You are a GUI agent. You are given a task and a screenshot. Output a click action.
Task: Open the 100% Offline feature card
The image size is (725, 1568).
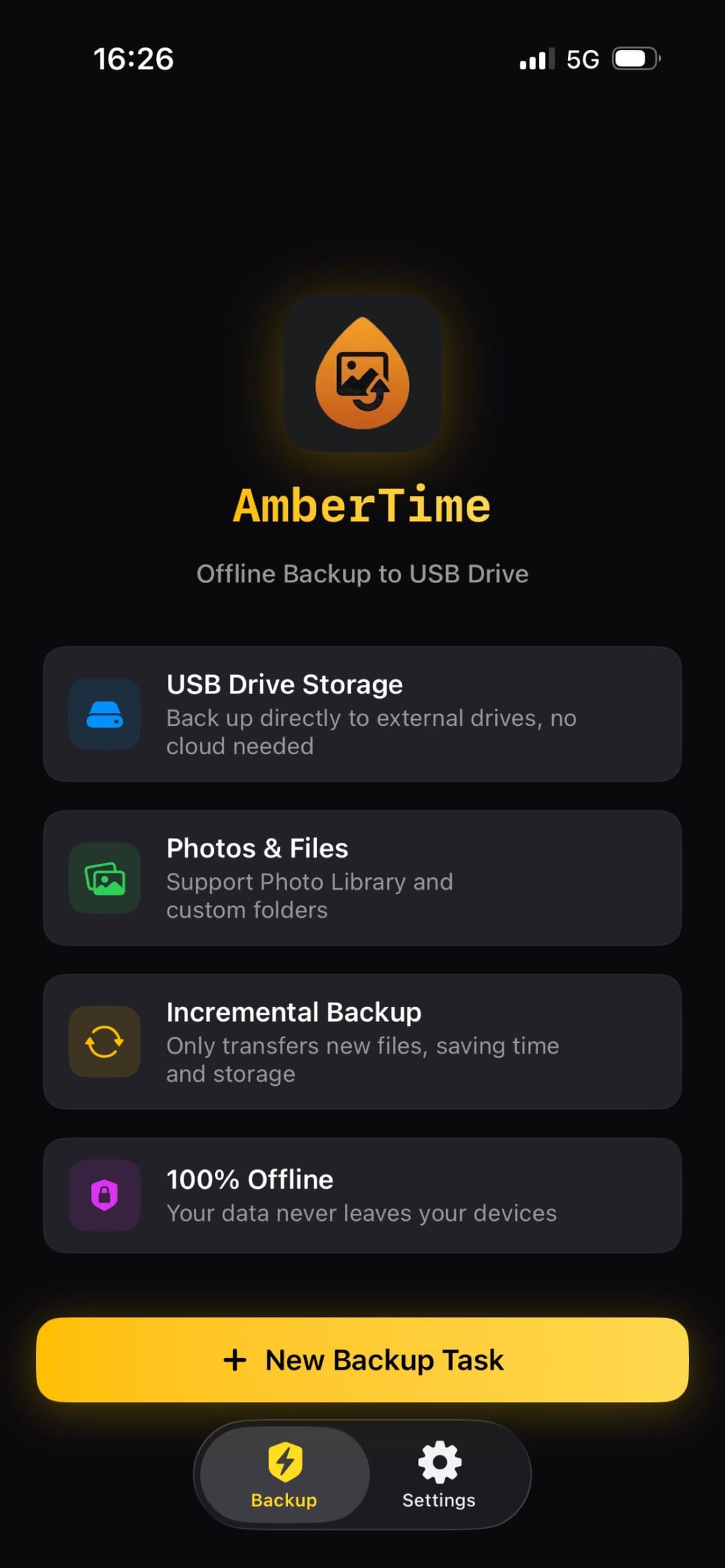[362, 1196]
